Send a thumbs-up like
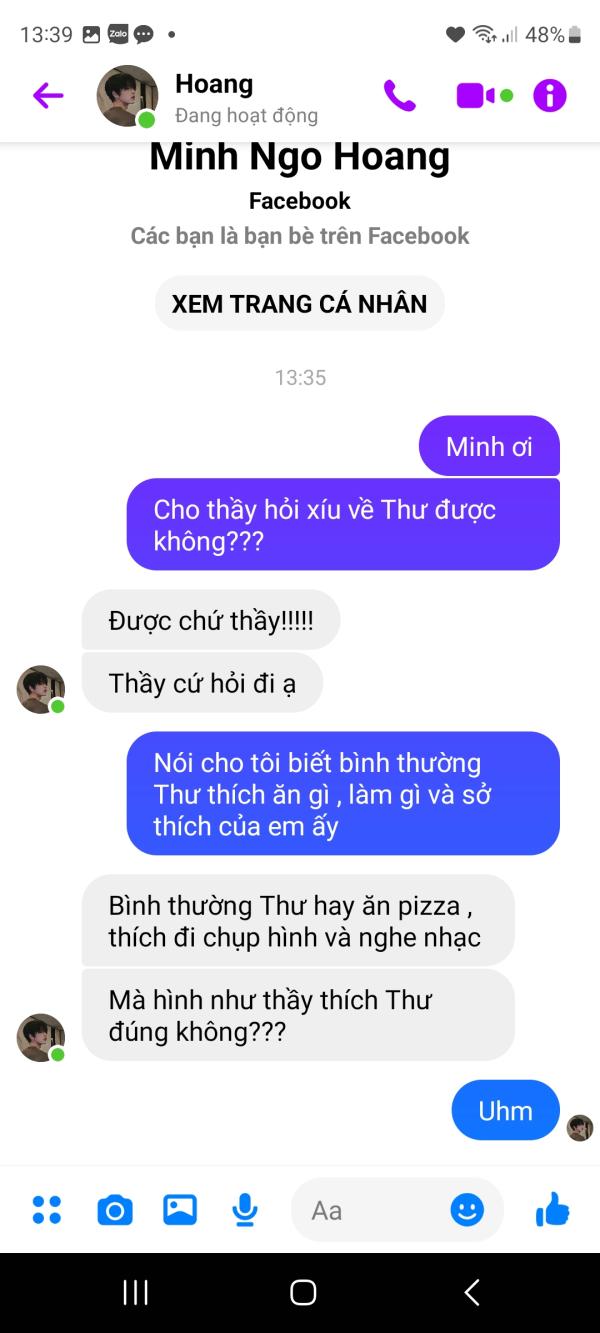Screen dimensions: 600x1333 tap(552, 1210)
